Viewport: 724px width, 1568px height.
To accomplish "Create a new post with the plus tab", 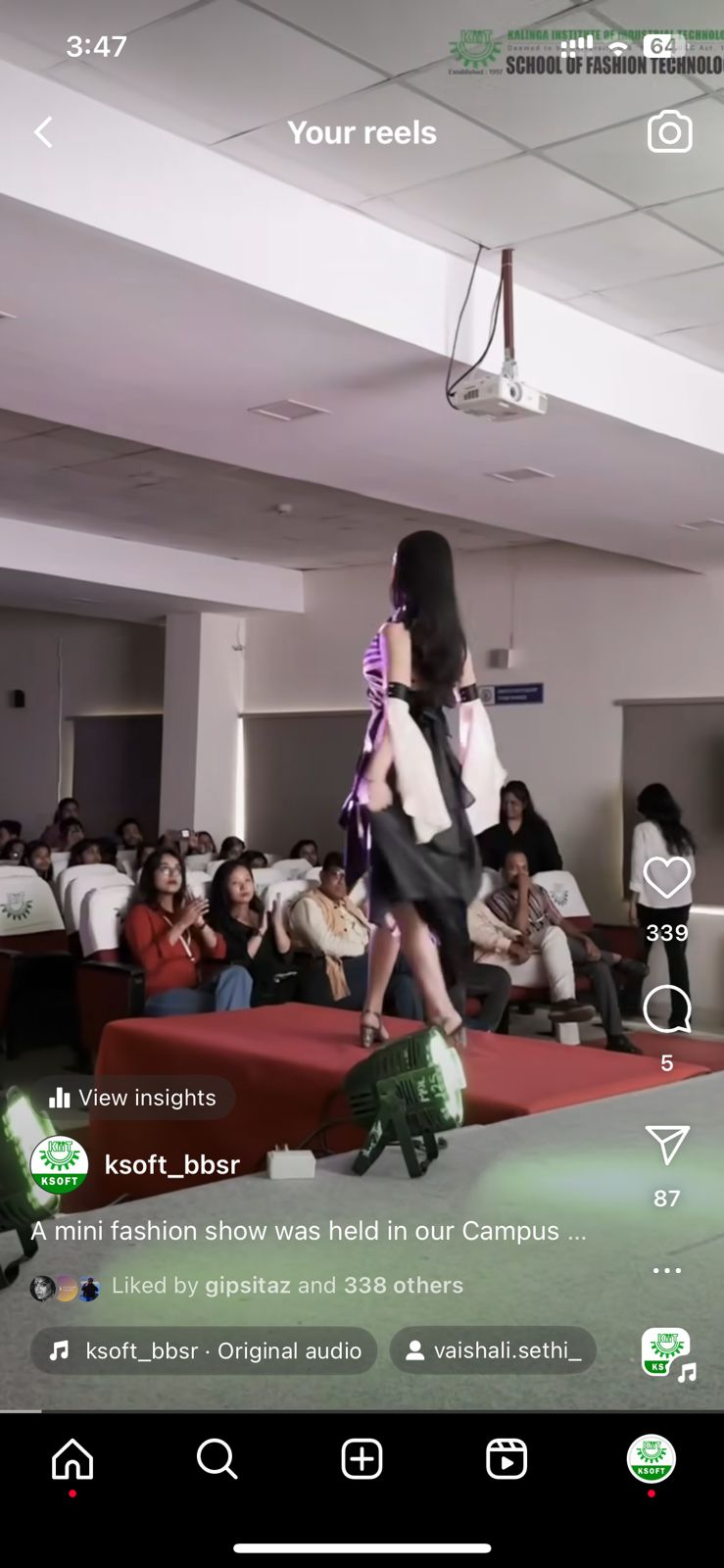I will tap(362, 1459).
